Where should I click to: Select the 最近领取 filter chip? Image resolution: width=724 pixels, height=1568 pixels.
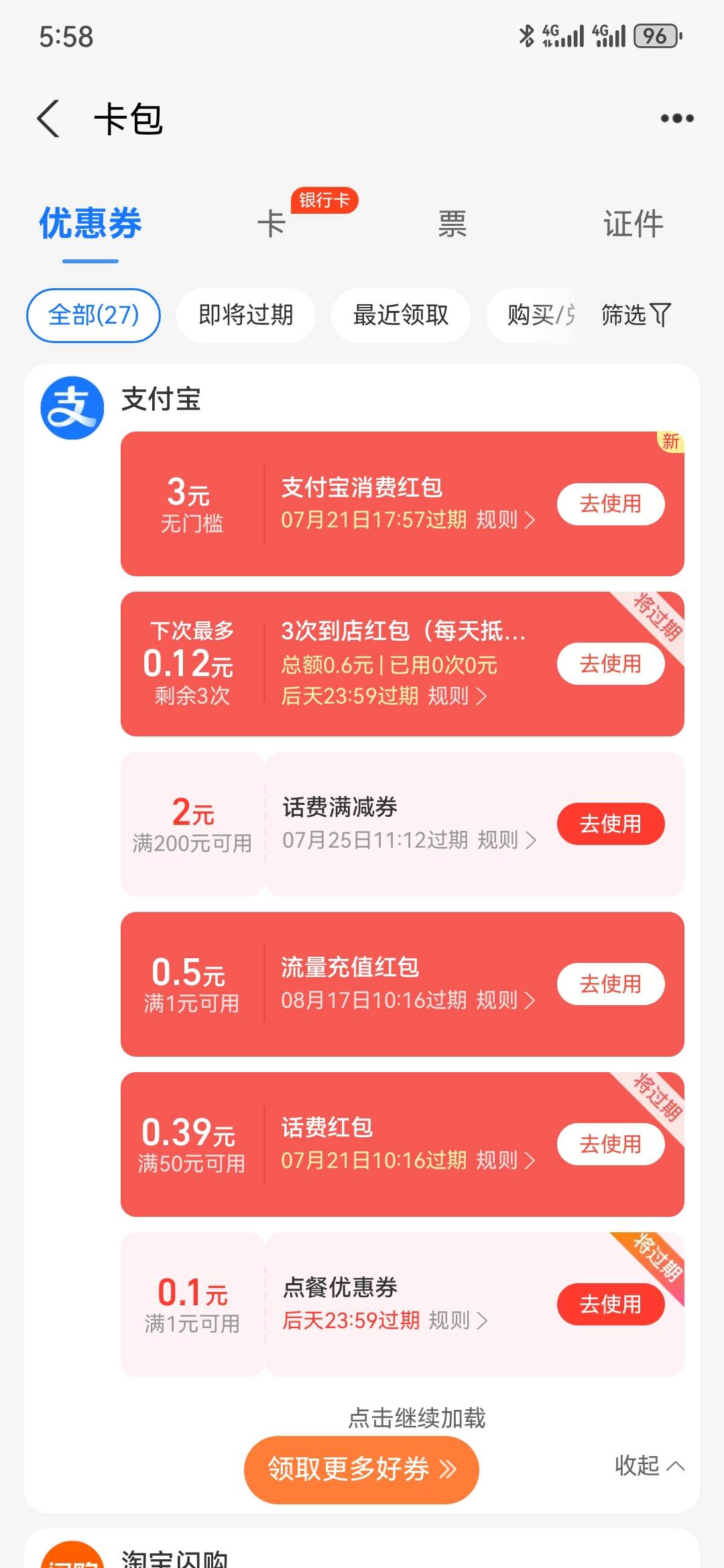coord(401,315)
